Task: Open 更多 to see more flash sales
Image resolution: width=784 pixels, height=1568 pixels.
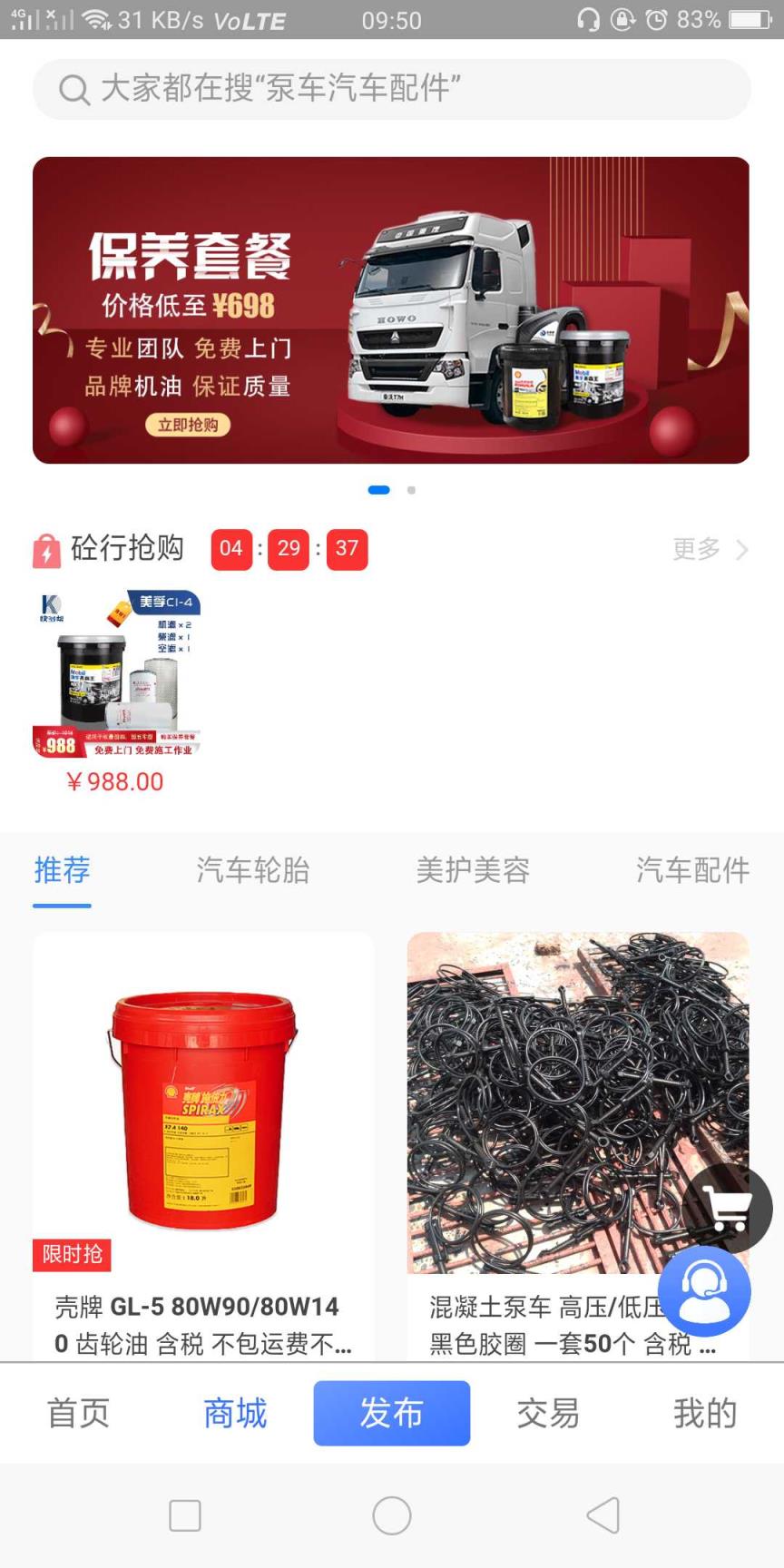Action: [696, 549]
